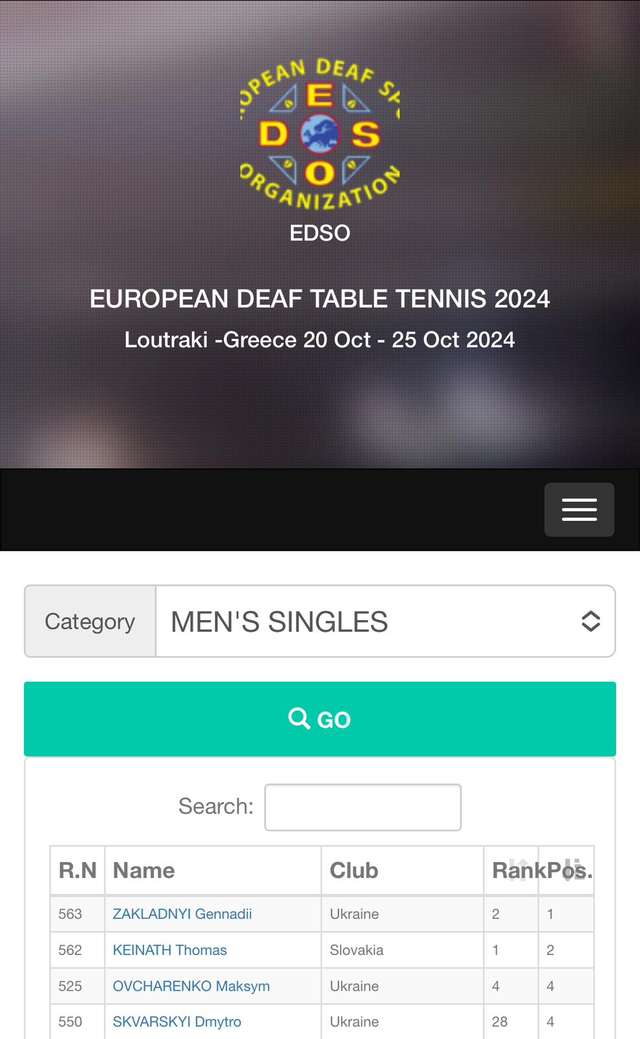
Task: Focus the Search text field
Action: (362, 807)
